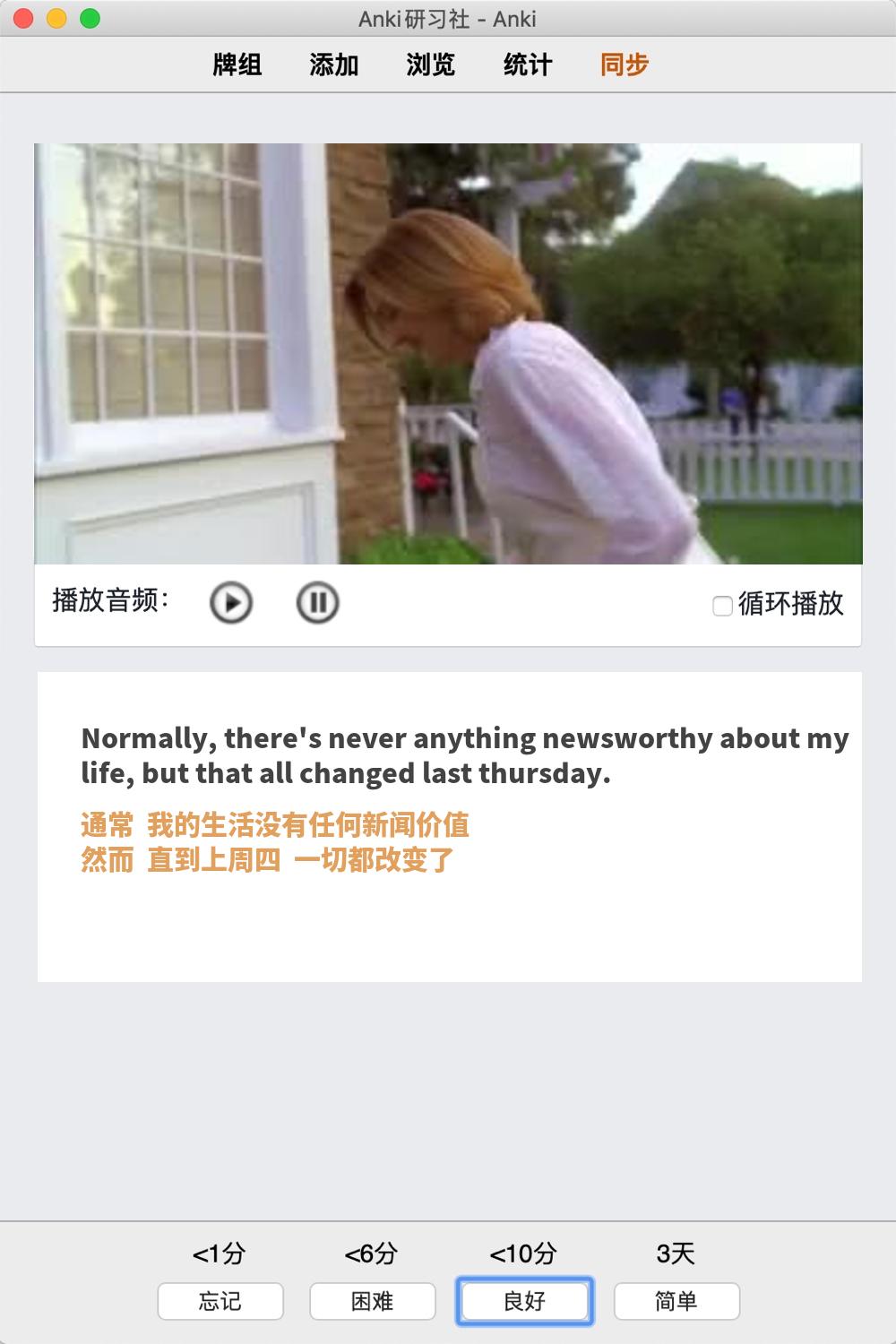Play the card audio
896x1344 pixels.
tap(231, 602)
